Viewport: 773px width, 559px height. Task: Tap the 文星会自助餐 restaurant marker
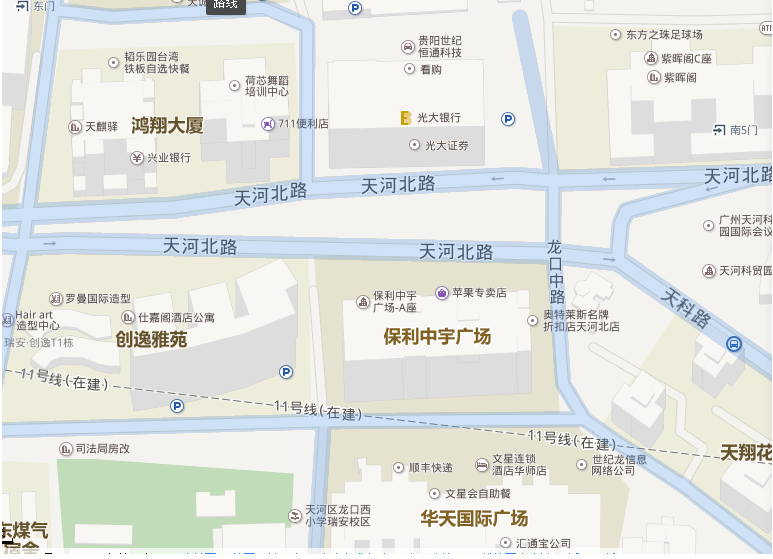(x=434, y=493)
